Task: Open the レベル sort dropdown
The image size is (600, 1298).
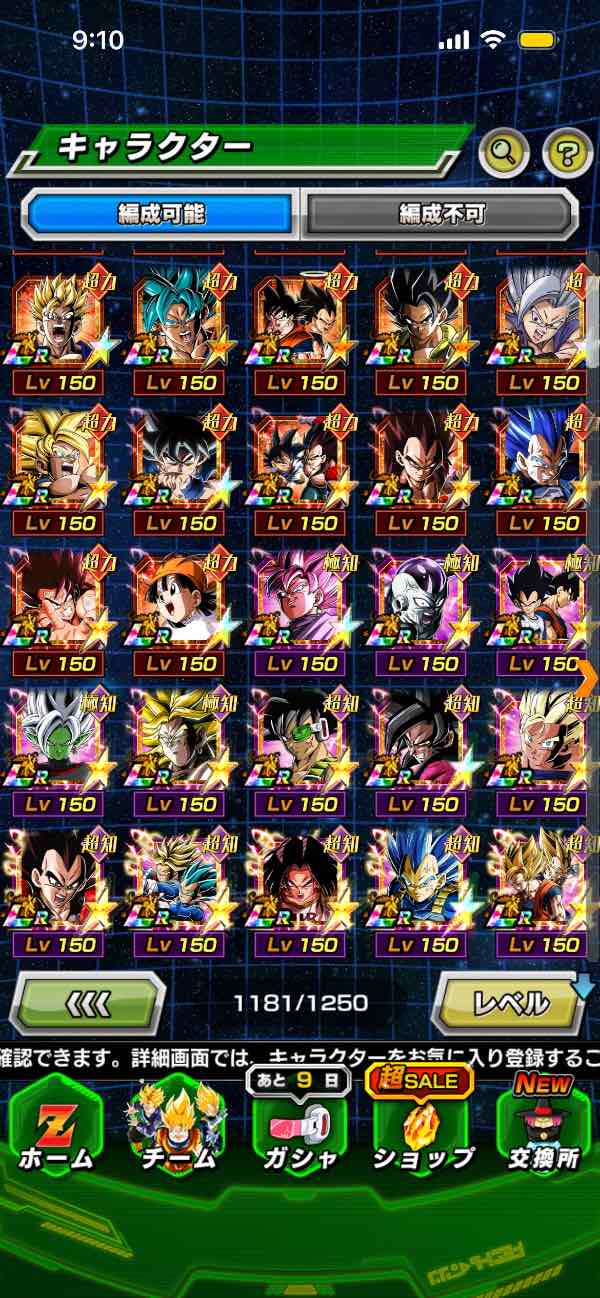Action: [510, 1002]
